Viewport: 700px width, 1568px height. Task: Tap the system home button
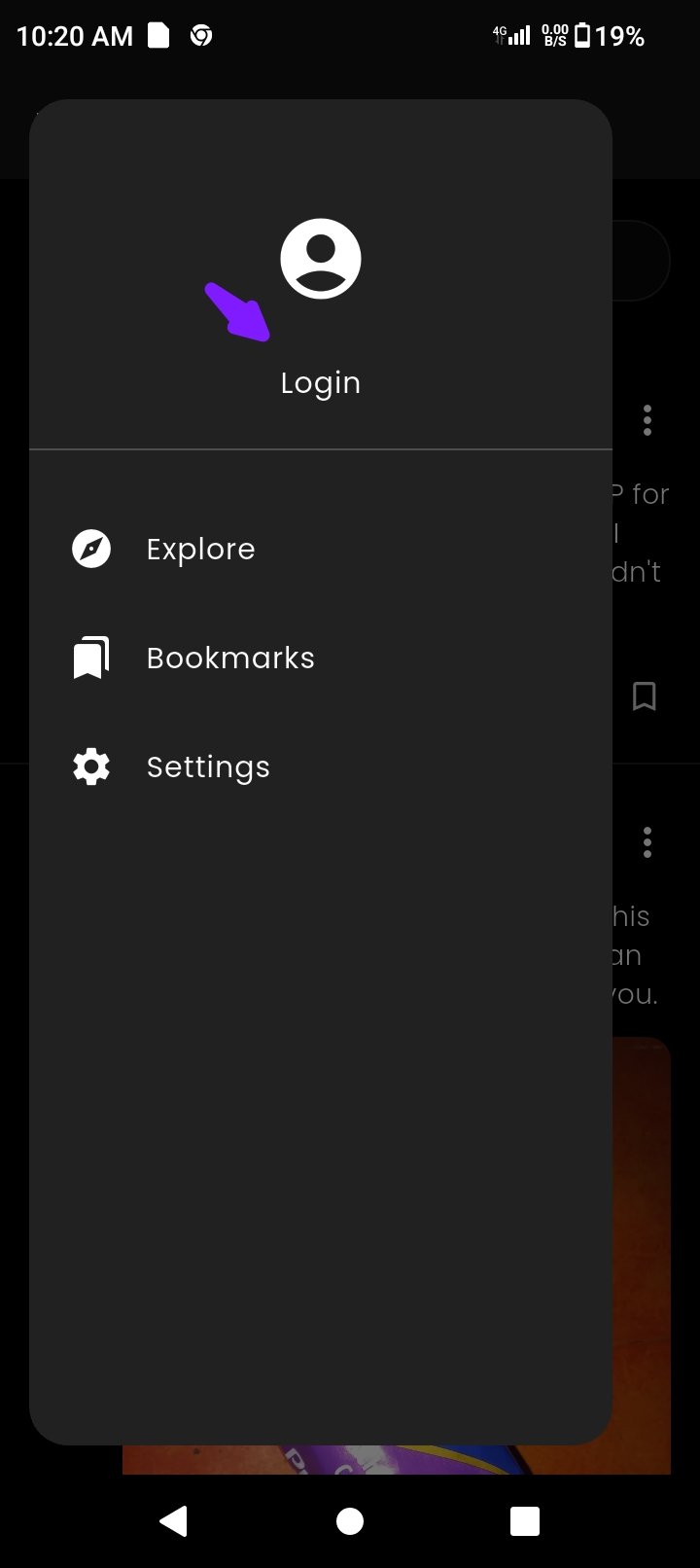click(x=350, y=1521)
